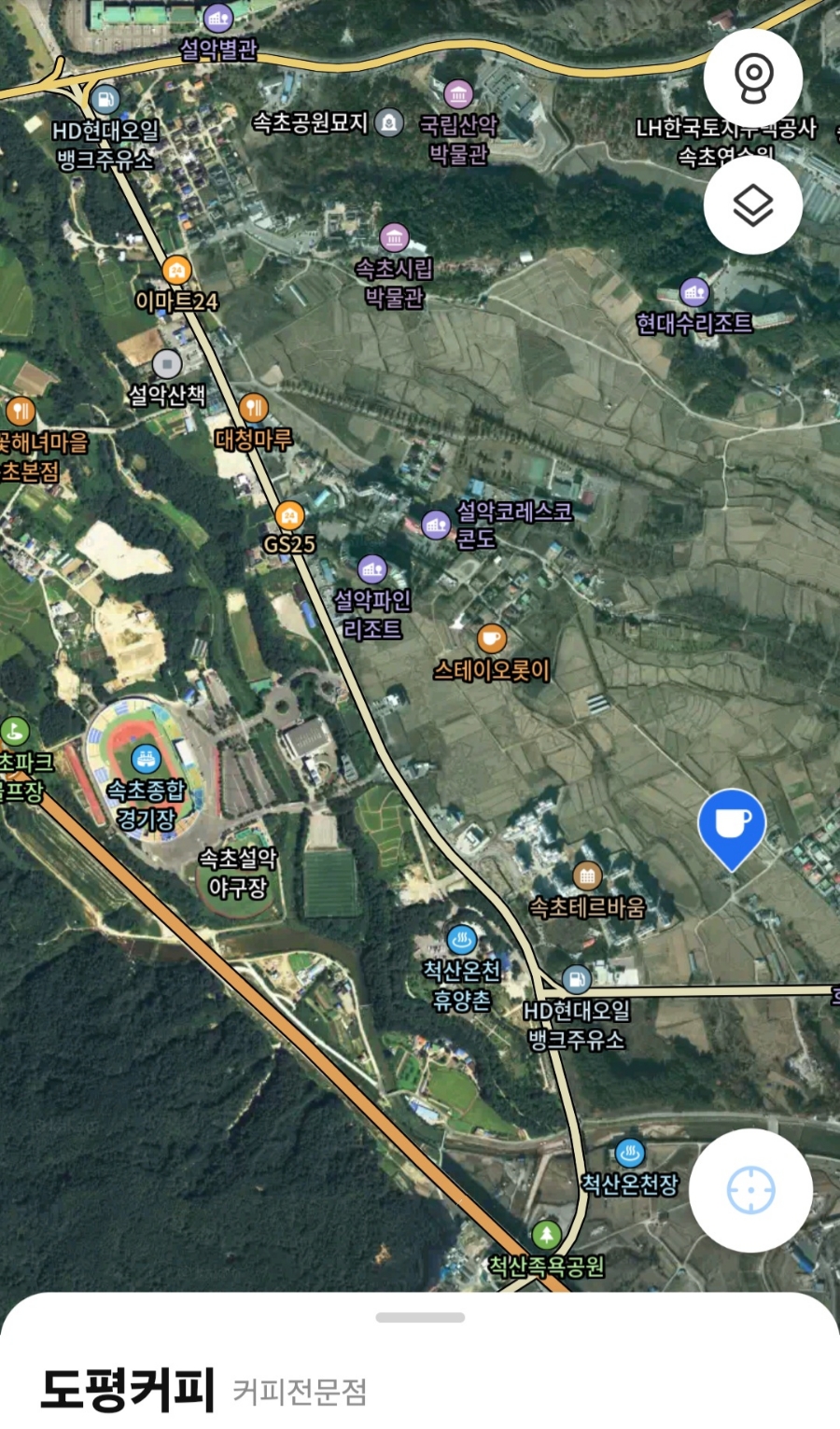Open the 도평커피 place card

coord(128,1389)
